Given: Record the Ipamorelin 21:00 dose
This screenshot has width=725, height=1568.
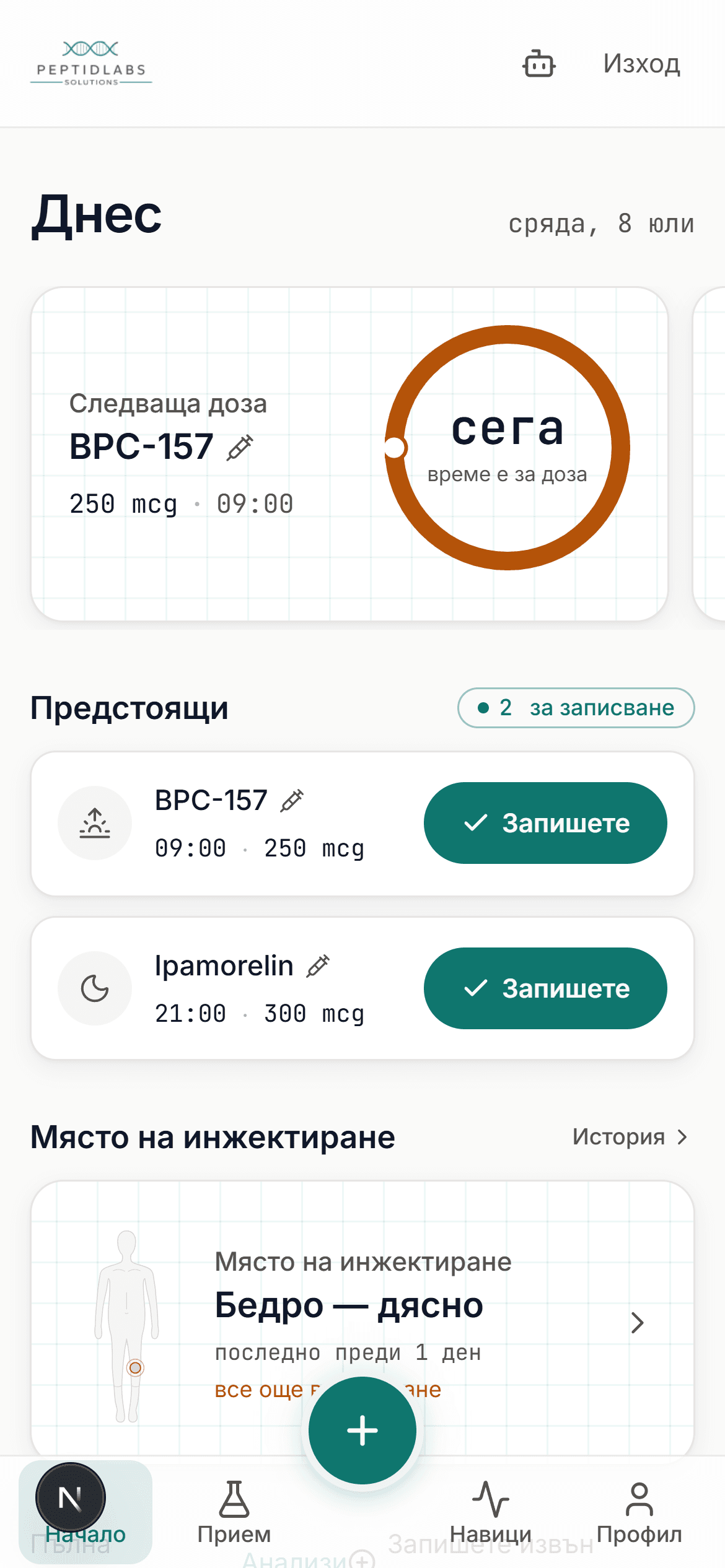Looking at the screenshot, I should point(545,988).
